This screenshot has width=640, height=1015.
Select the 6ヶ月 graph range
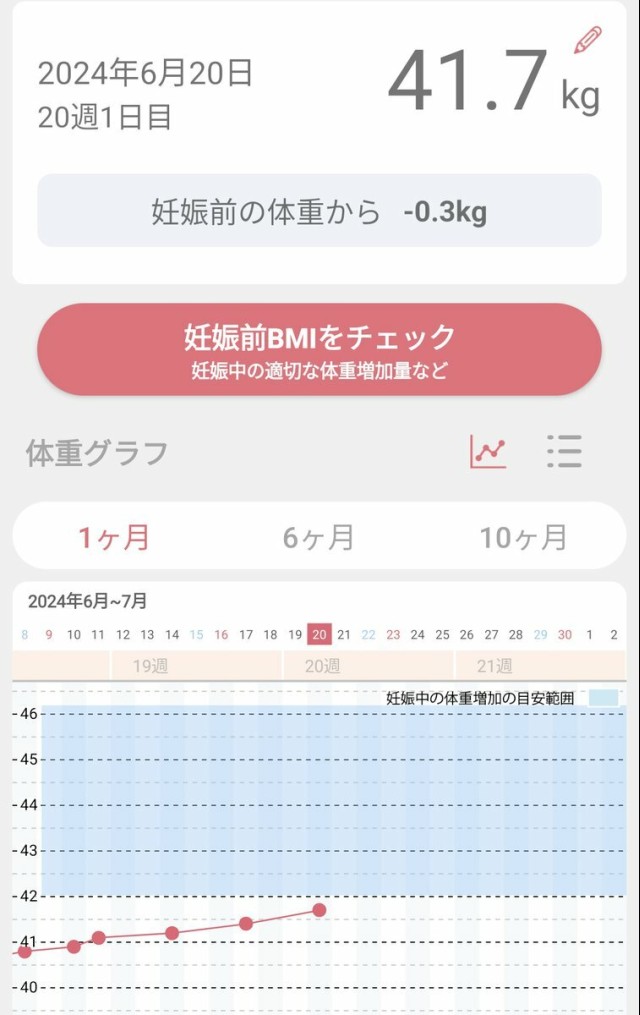click(x=319, y=537)
